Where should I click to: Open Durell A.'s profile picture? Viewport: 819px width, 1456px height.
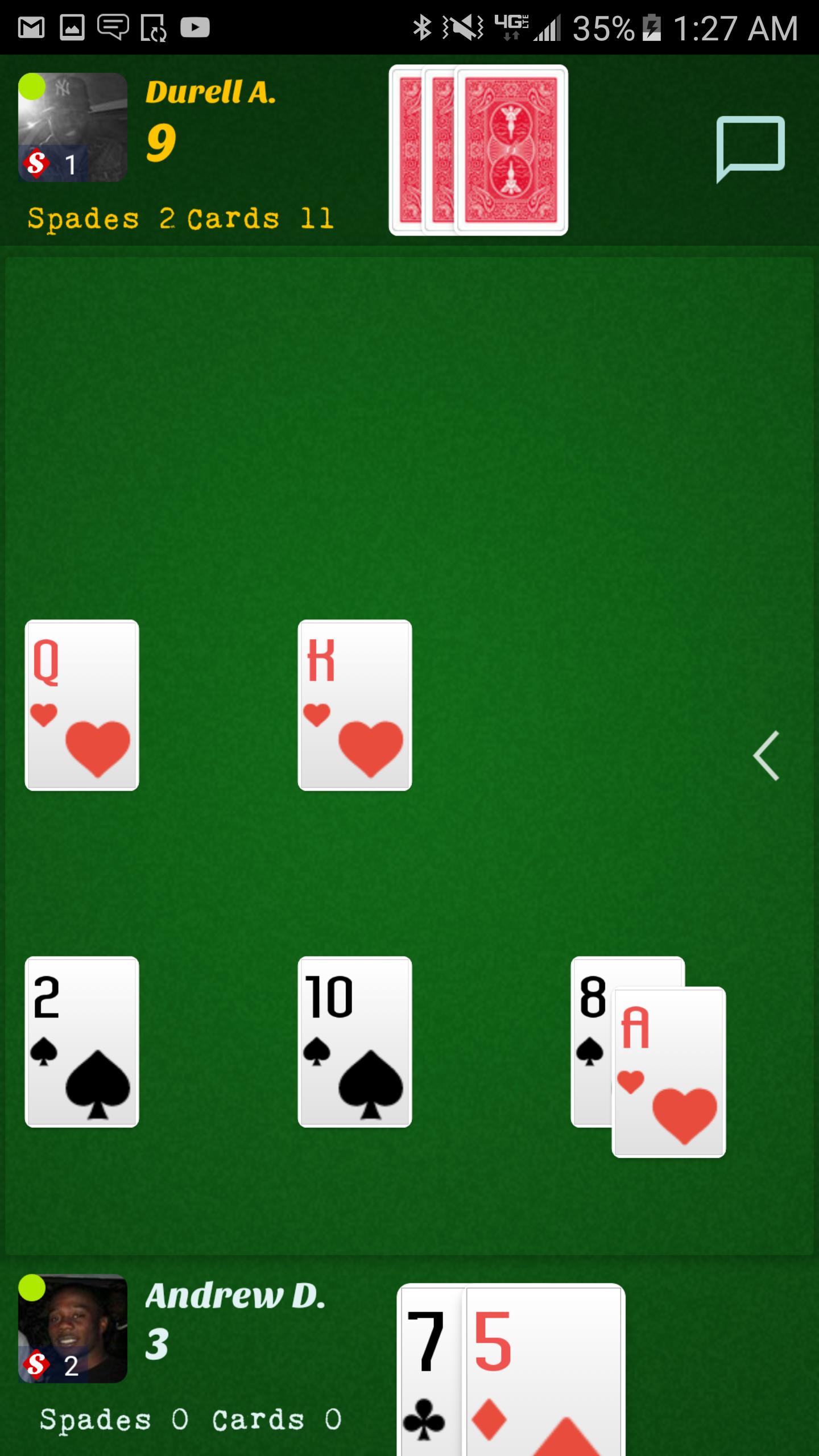click(x=72, y=127)
